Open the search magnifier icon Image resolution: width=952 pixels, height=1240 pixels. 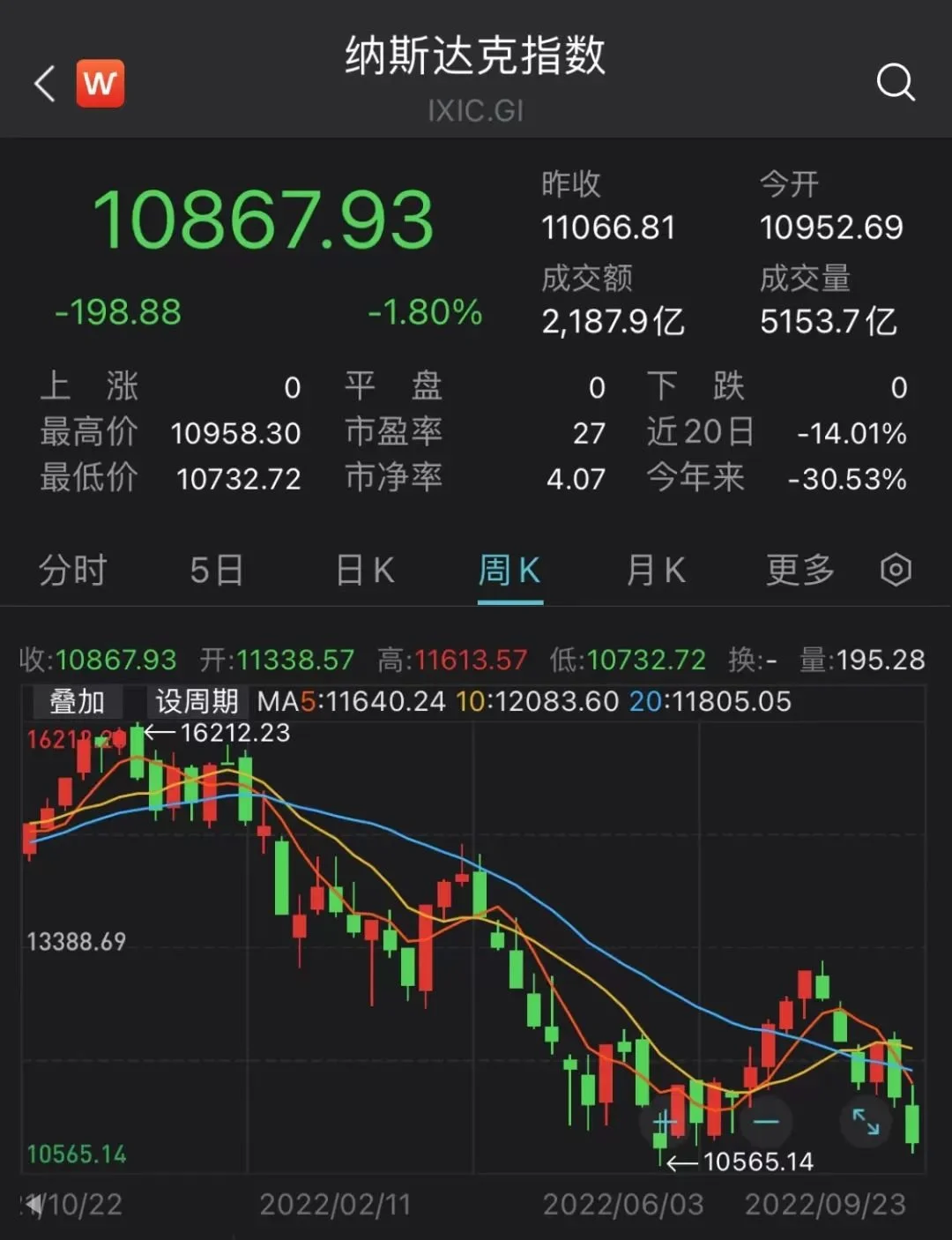(895, 83)
